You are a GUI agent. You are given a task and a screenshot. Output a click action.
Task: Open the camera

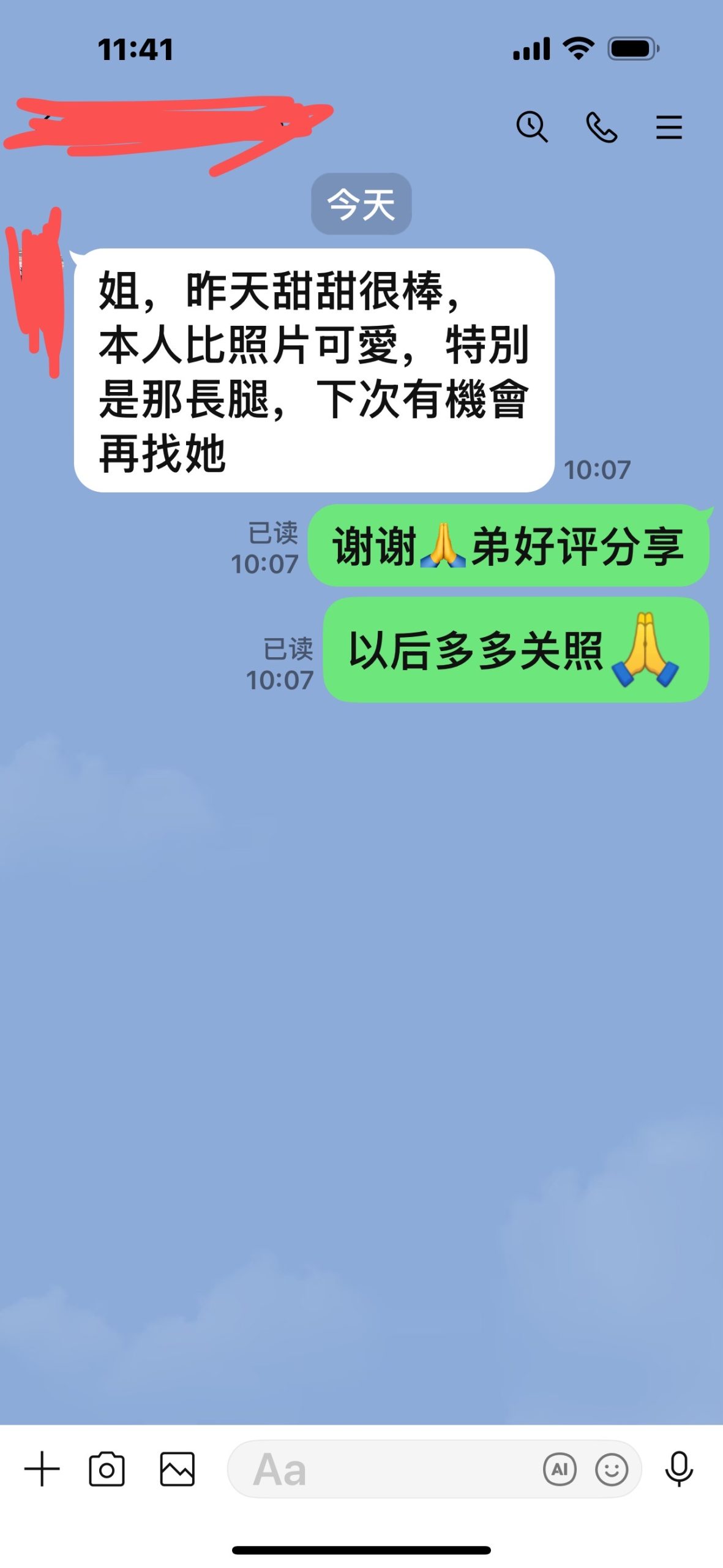click(107, 1468)
